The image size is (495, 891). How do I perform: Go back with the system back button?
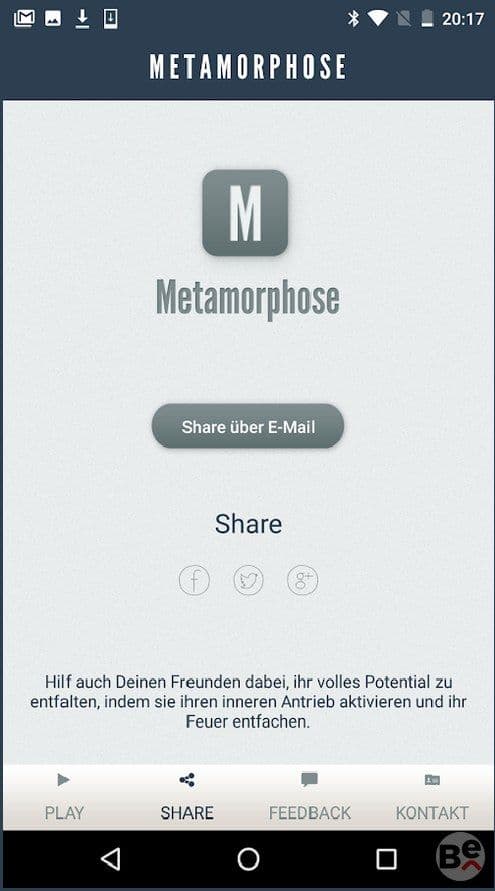tap(111, 859)
